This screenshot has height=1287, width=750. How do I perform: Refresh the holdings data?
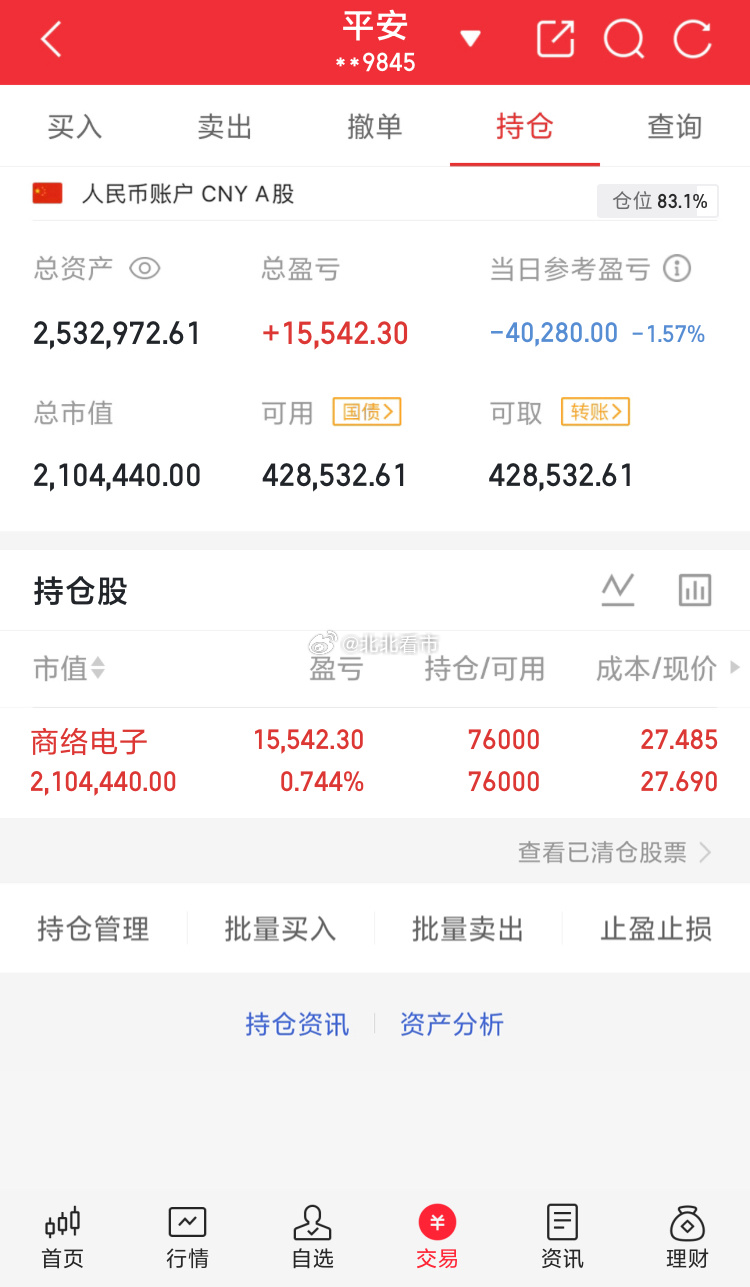[692, 40]
